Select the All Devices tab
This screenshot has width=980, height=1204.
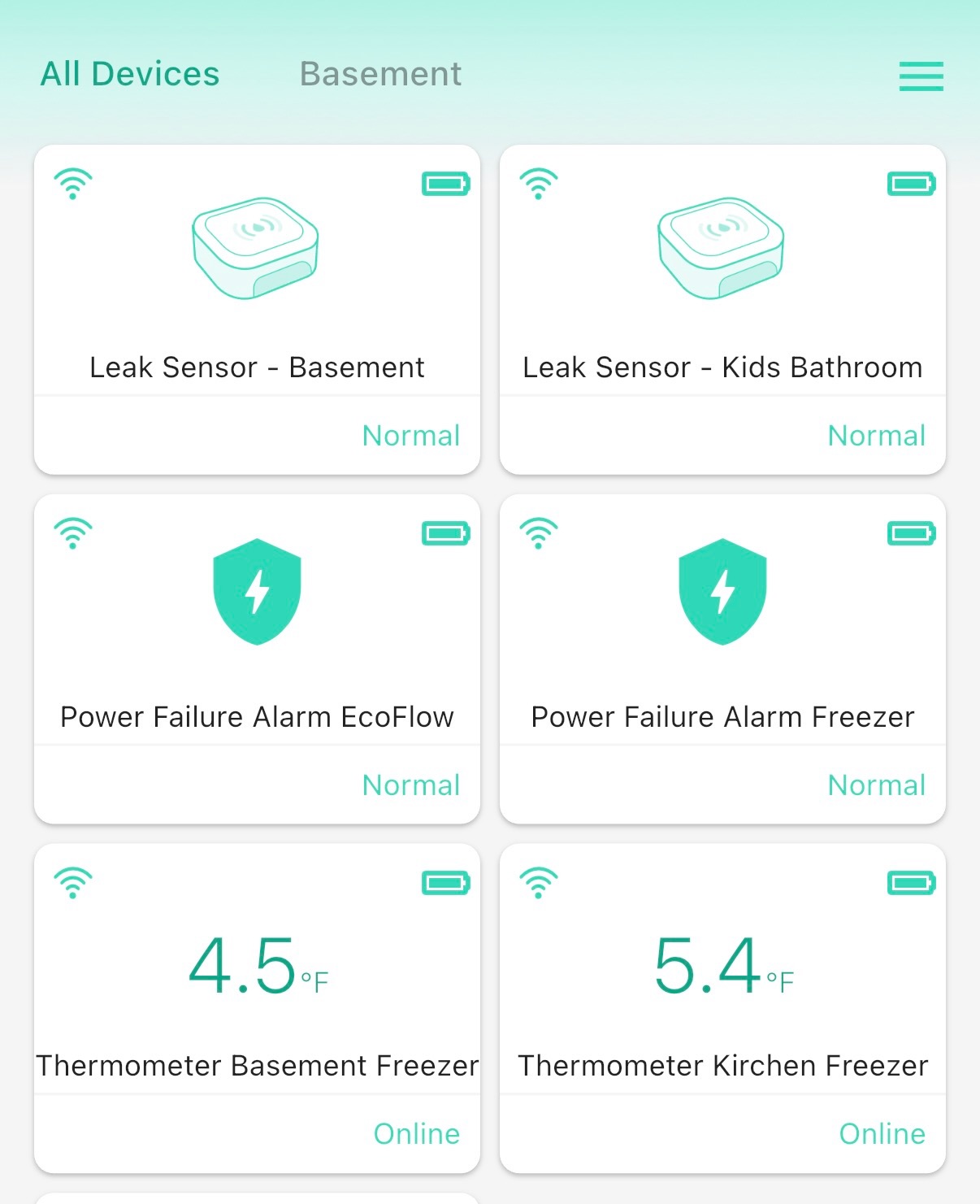pyautogui.click(x=130, y=74)
